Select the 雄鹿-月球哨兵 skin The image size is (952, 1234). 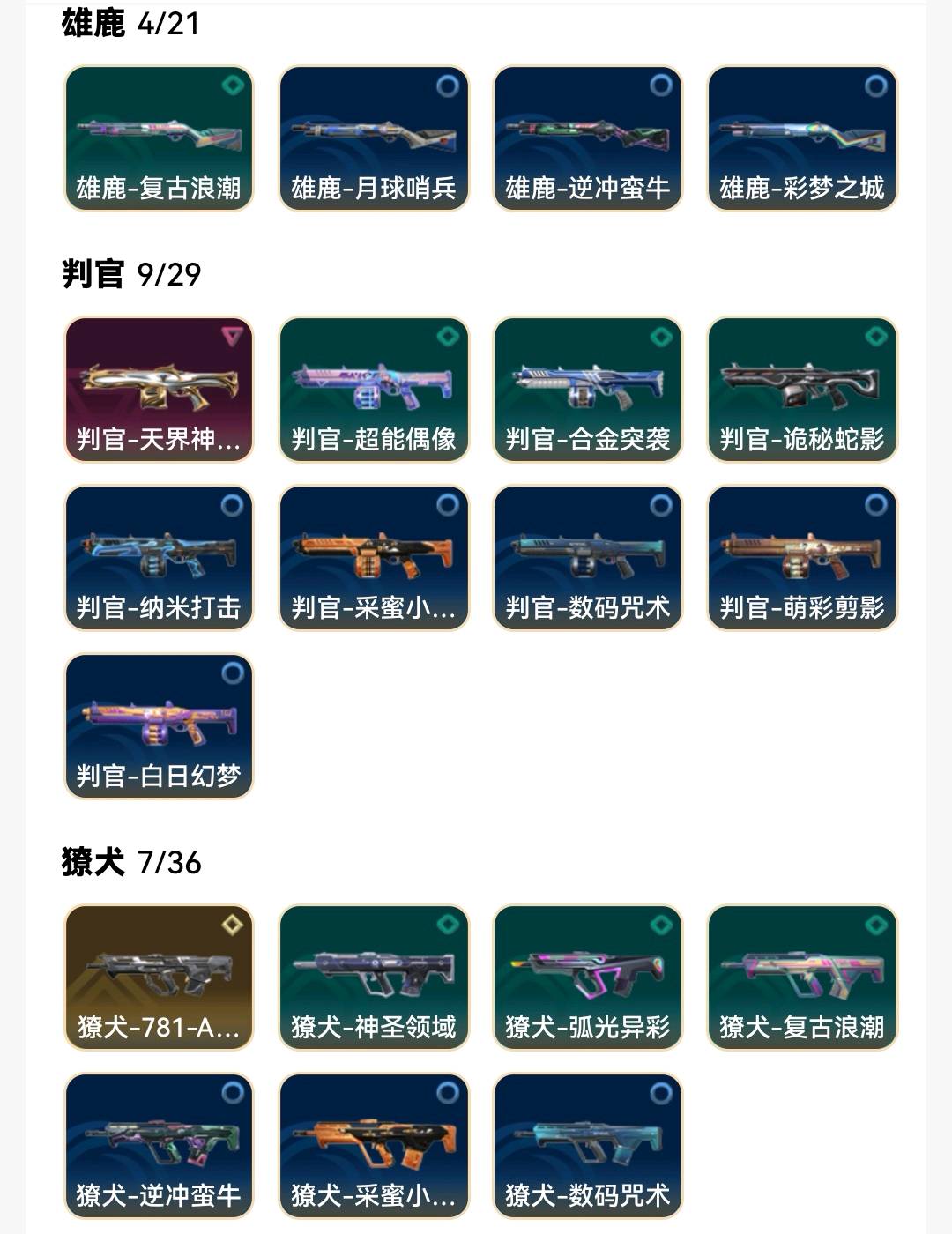click(374, 138)
